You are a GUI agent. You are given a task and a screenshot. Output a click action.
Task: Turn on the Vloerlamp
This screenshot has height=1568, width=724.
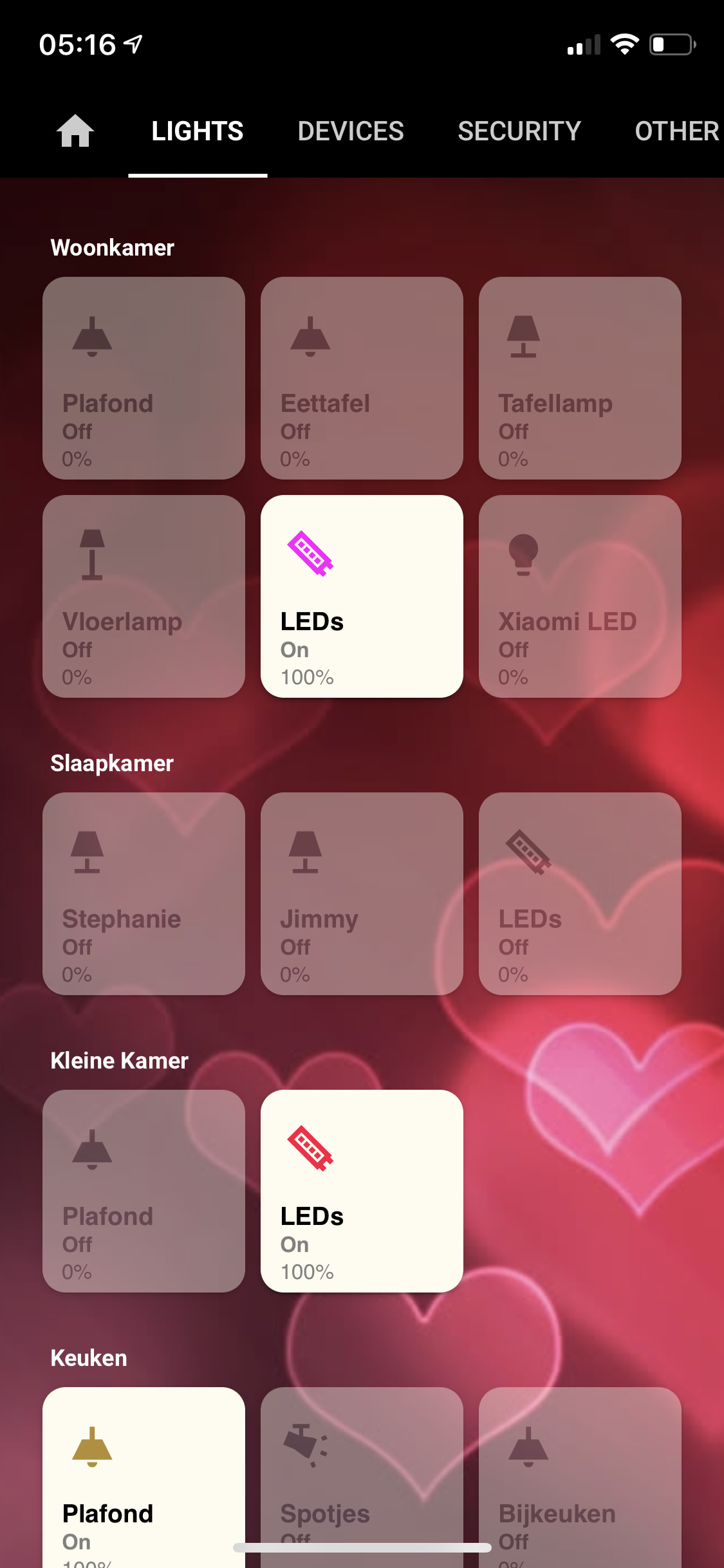click(144, 596)
